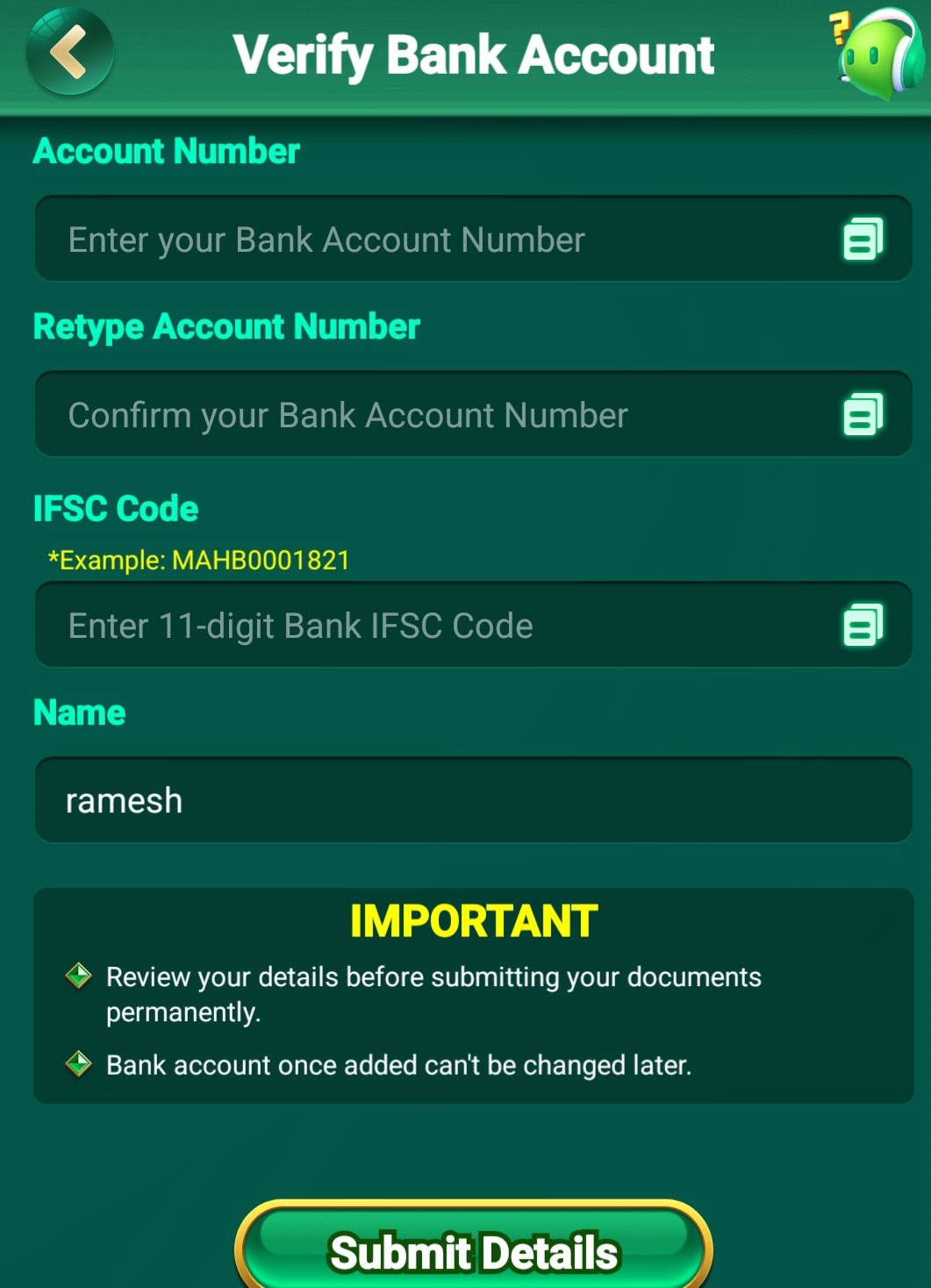Paste into the IFSC Code field
931x1288 pixels.
coord(863,626)
